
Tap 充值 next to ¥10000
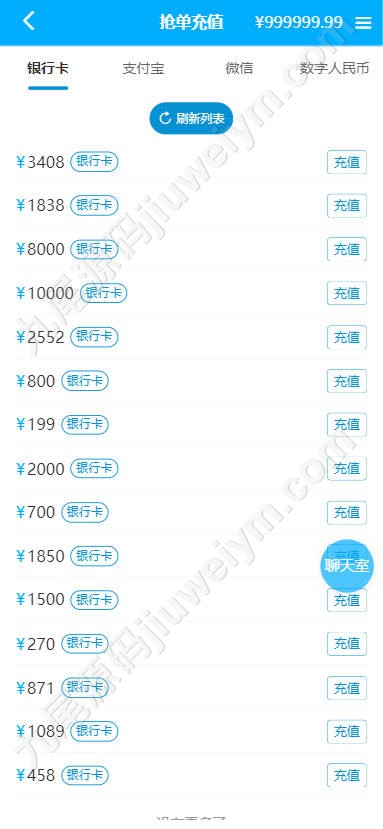pos(347,293)
